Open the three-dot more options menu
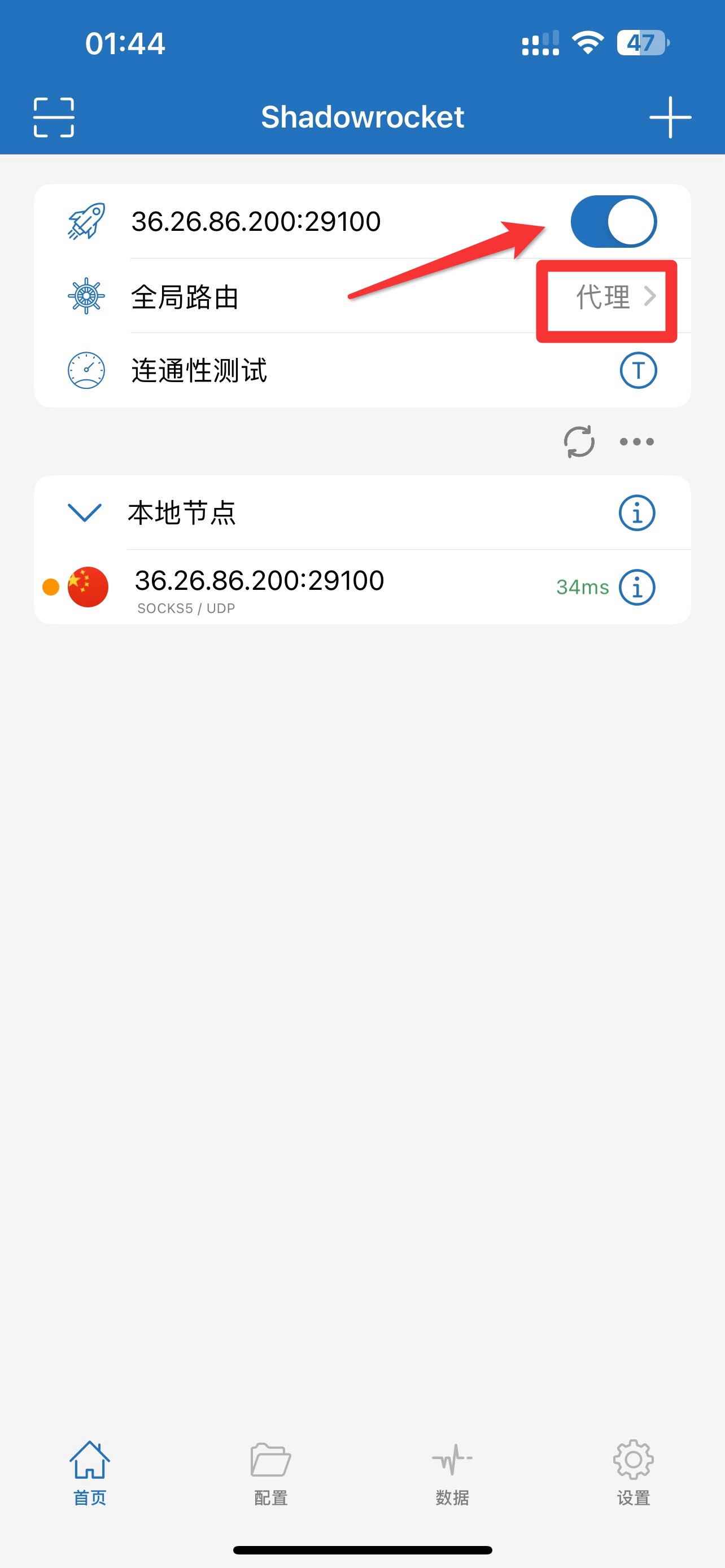 tap(636, 441)
